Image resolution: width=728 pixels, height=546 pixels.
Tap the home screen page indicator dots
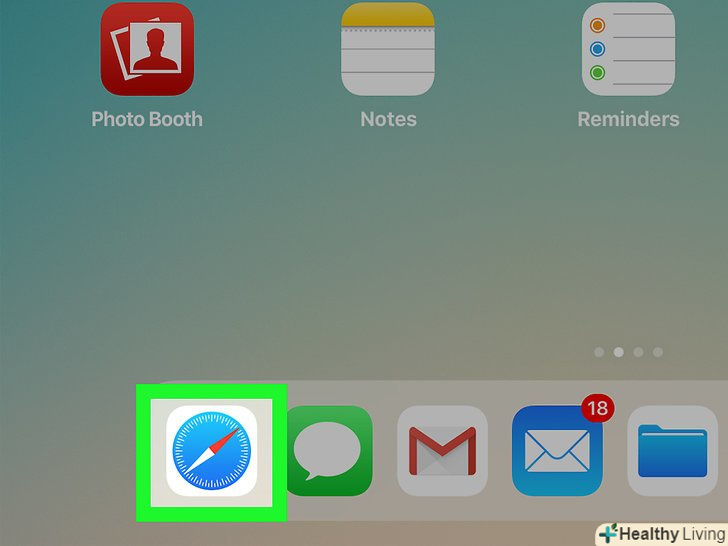[x=628, y=352]
